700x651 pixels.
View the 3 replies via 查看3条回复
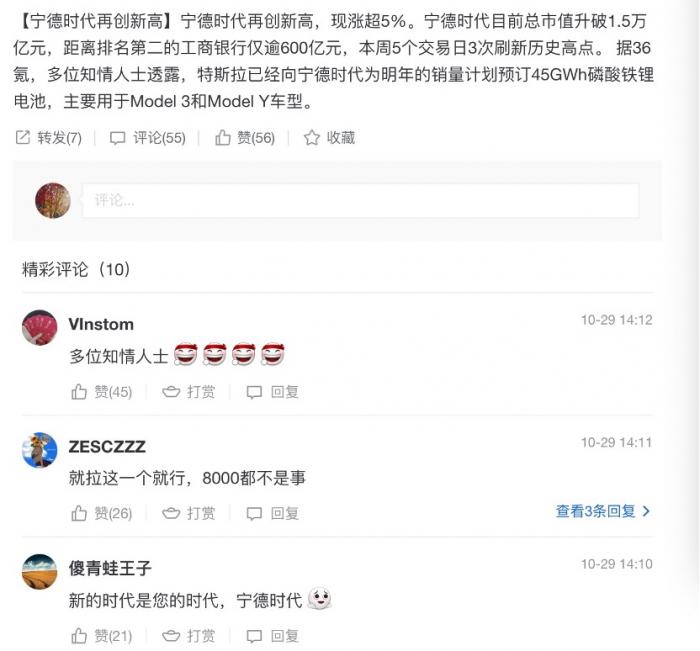603,511
